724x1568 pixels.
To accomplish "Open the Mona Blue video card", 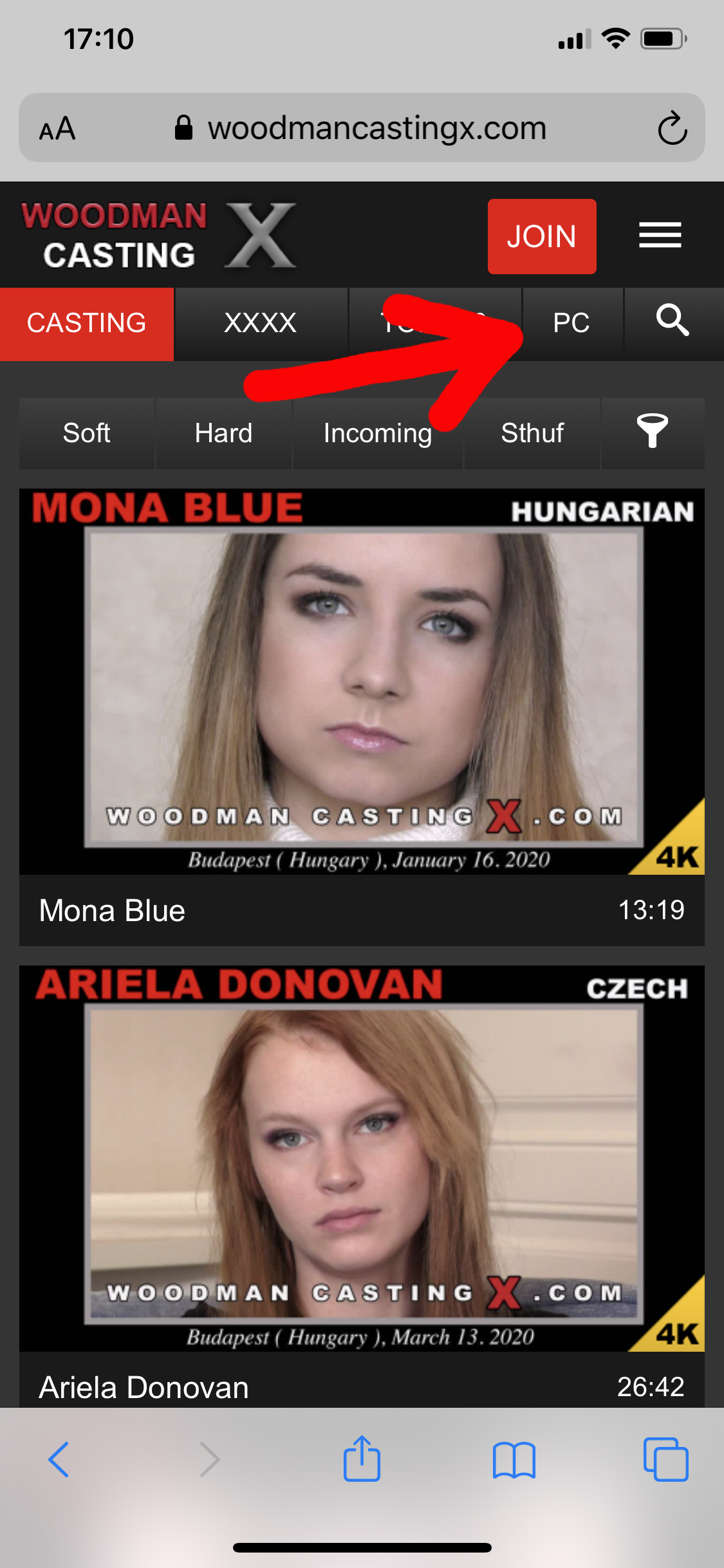I will [362, 682].
